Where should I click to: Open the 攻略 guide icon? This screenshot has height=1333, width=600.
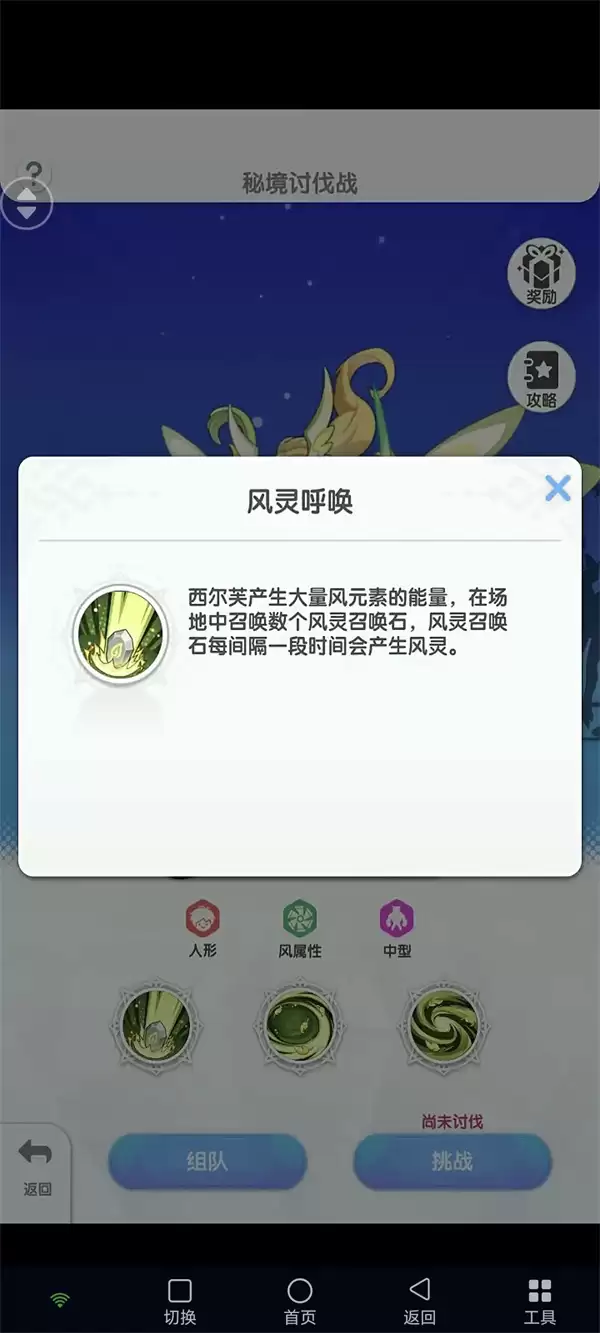coord(541,378)
